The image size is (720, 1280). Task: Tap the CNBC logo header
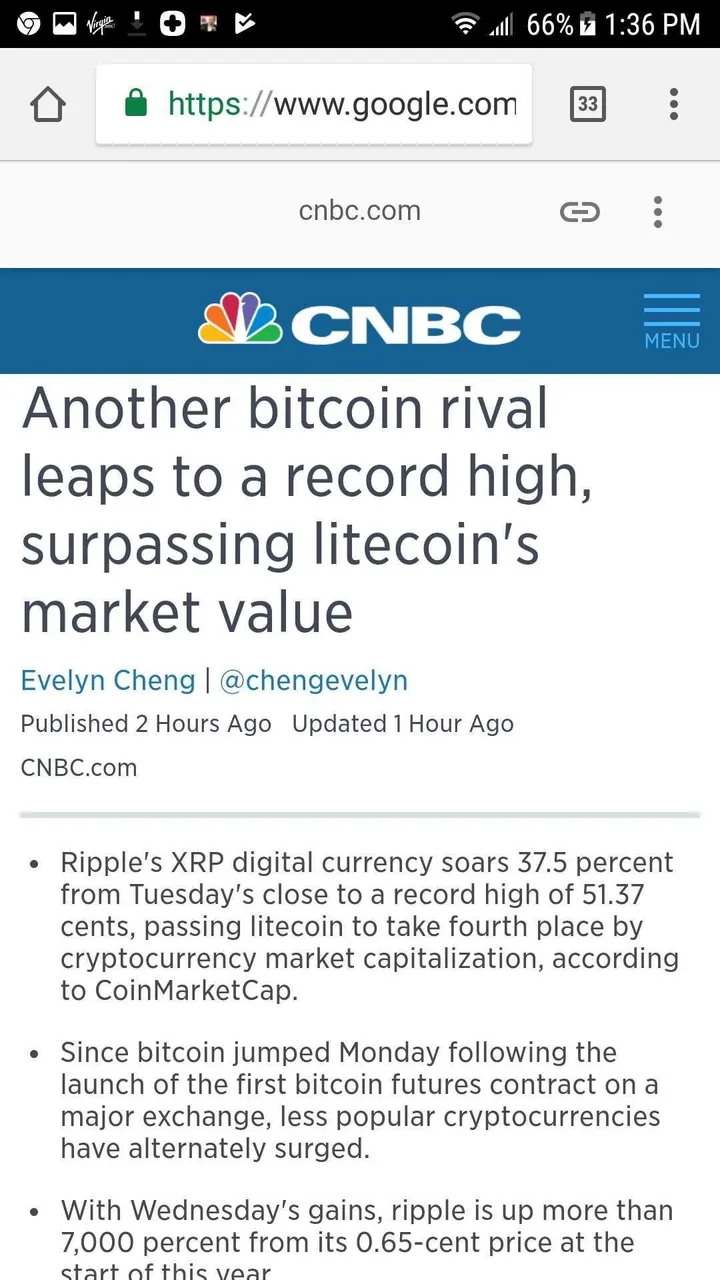click(360, 321)
